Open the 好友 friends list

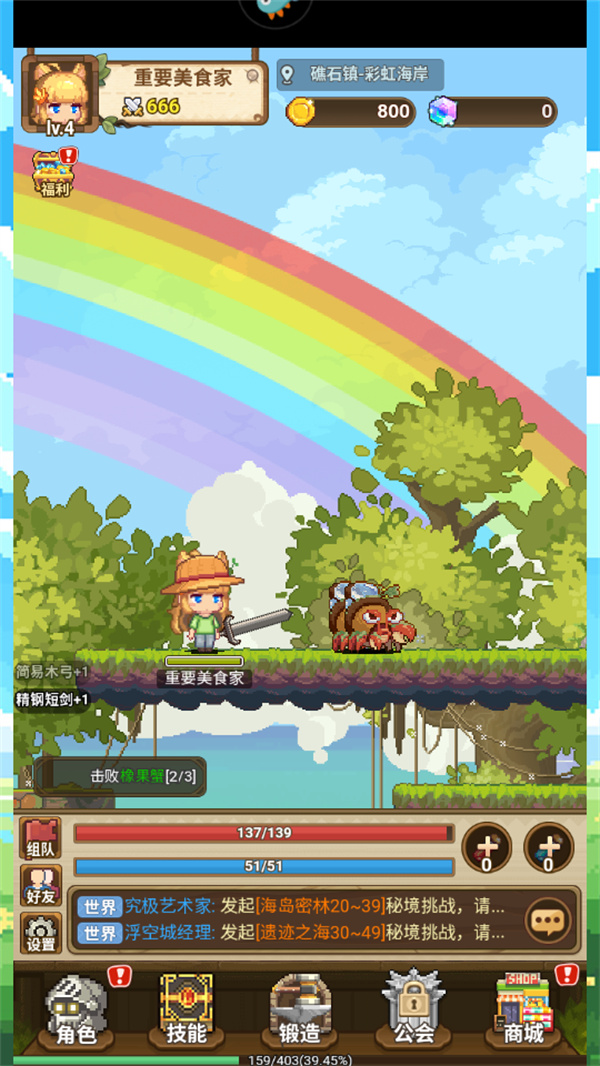pos(41,884)
